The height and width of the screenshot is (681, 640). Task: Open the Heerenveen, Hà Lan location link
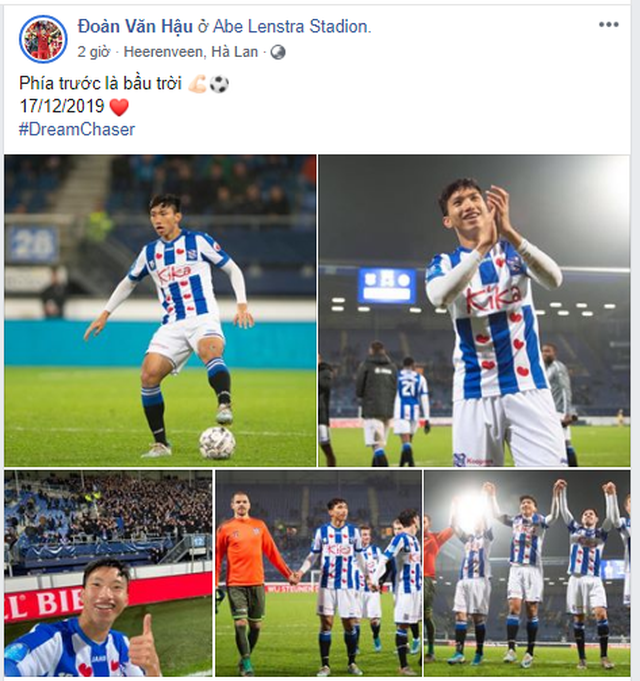click(x=192, y=51)
